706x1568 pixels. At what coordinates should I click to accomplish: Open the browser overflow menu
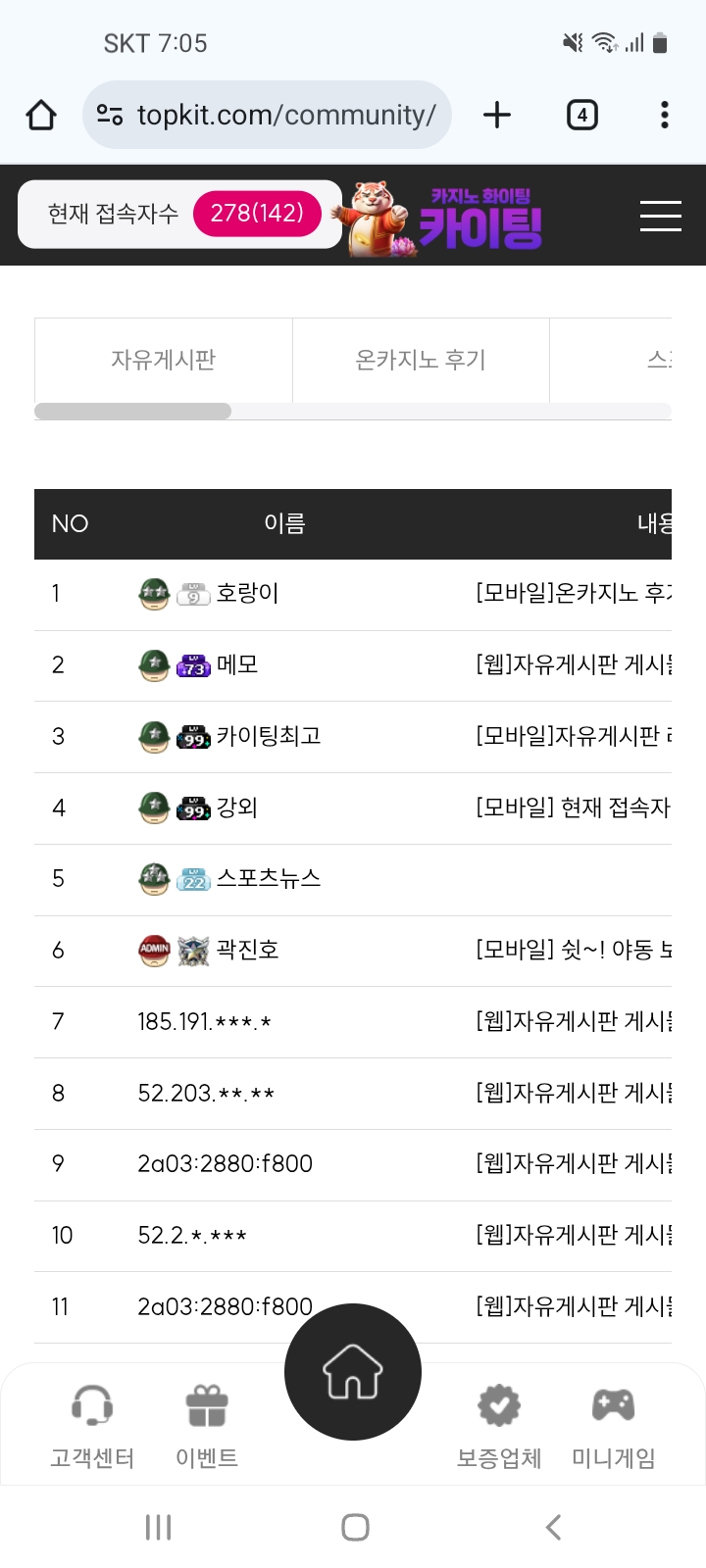pyautogui.click(x=665, y=115)
